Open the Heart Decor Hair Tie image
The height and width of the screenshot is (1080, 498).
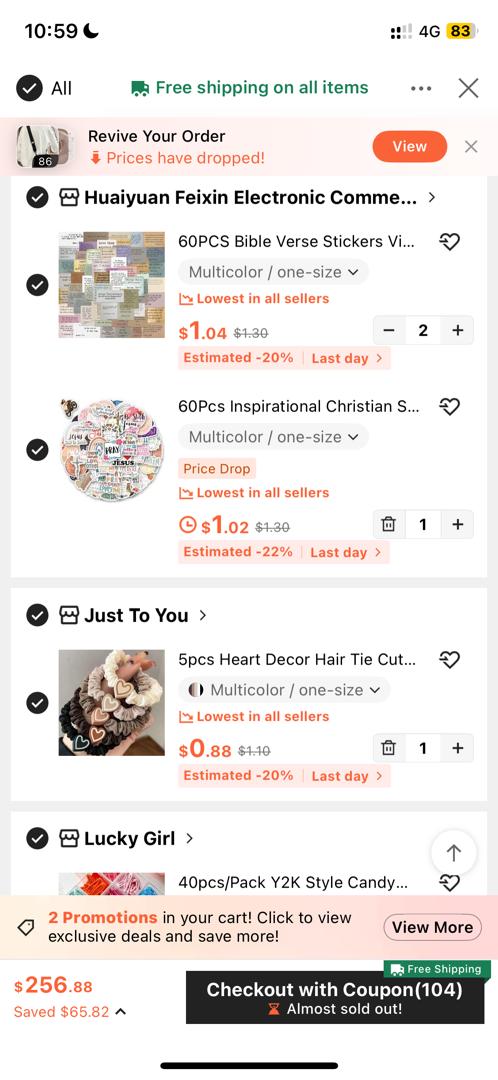pos(112,703)
